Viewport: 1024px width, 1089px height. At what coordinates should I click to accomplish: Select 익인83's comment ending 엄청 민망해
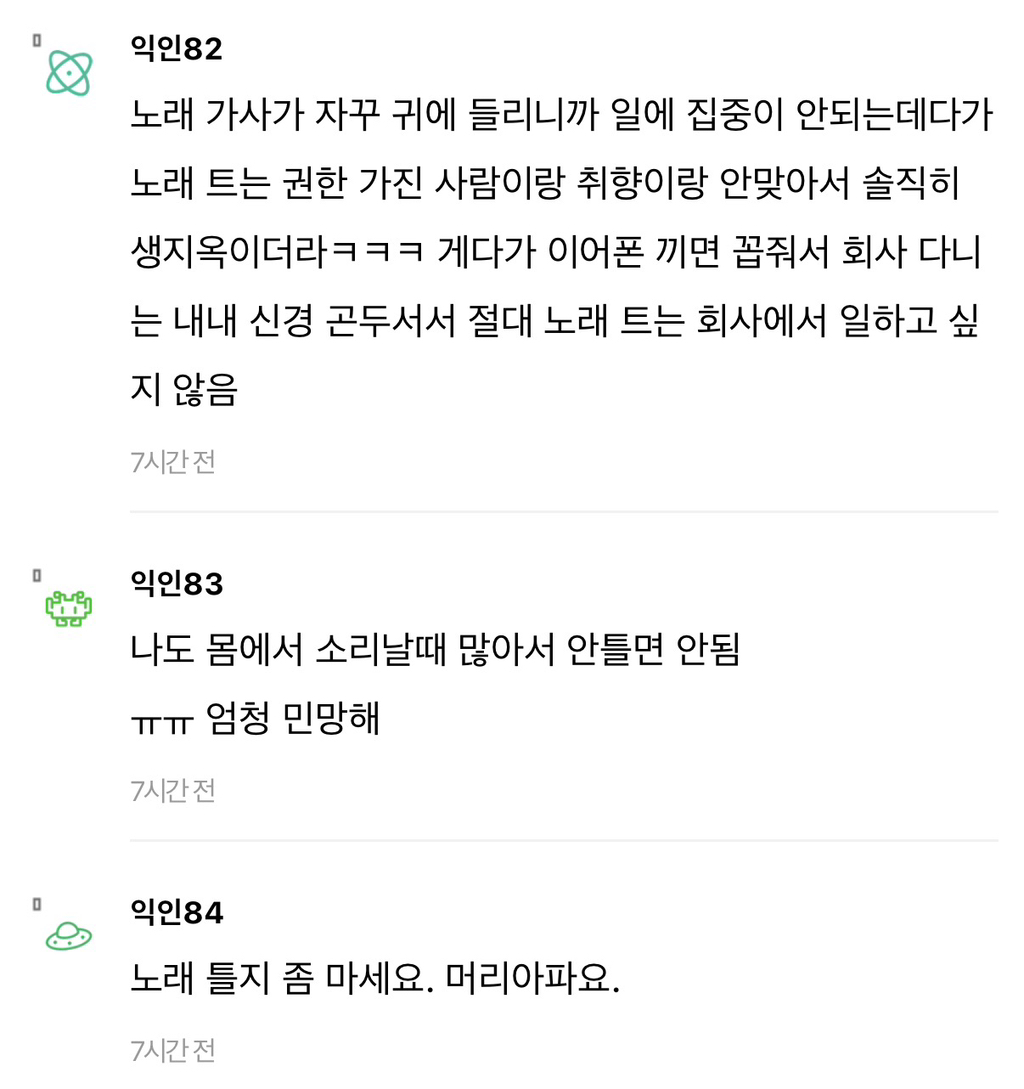coord(435,685)
